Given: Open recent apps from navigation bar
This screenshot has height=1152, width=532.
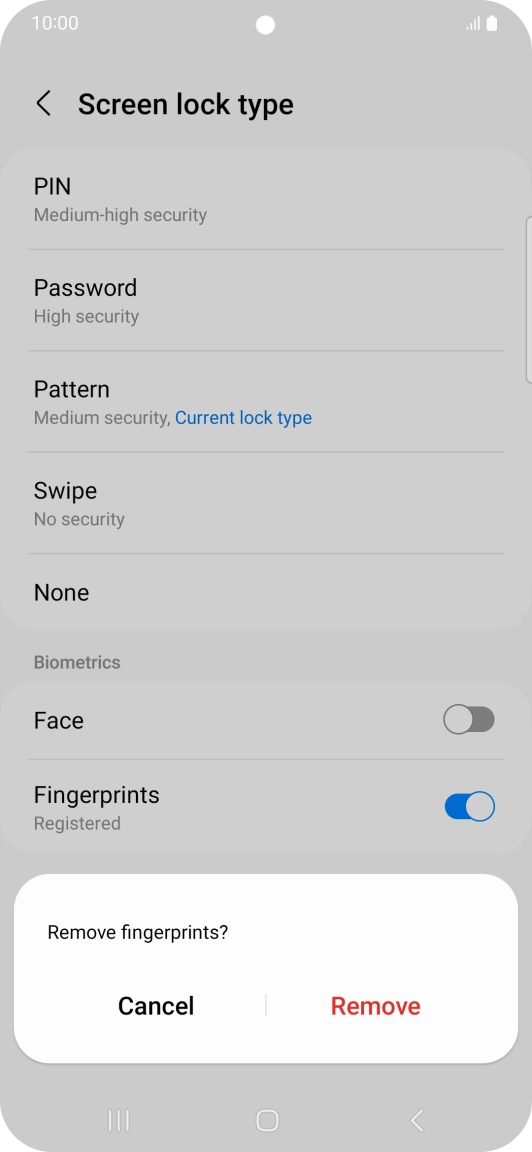Looking at the screenshot, I should click(118, 1120).
